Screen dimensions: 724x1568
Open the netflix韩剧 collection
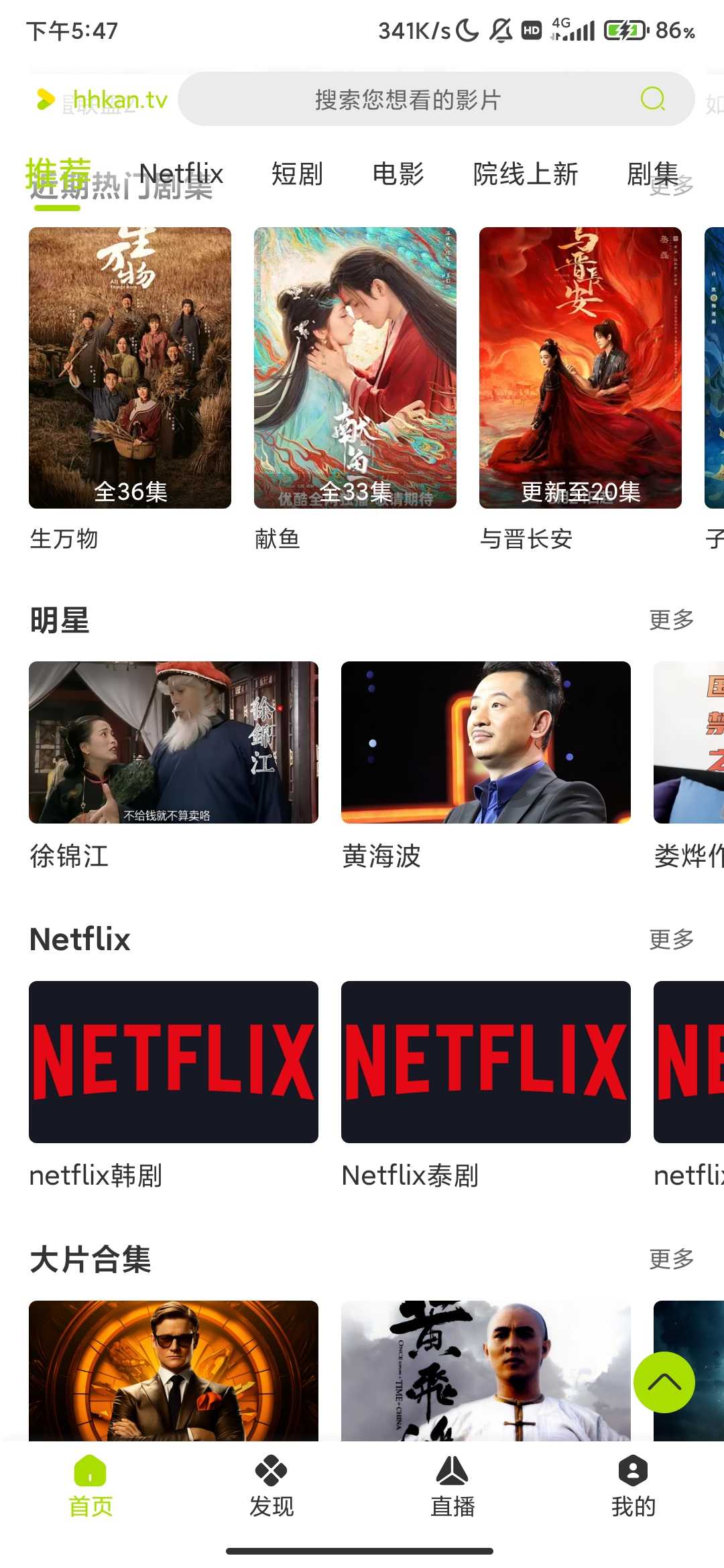(x=174, y=1062)
